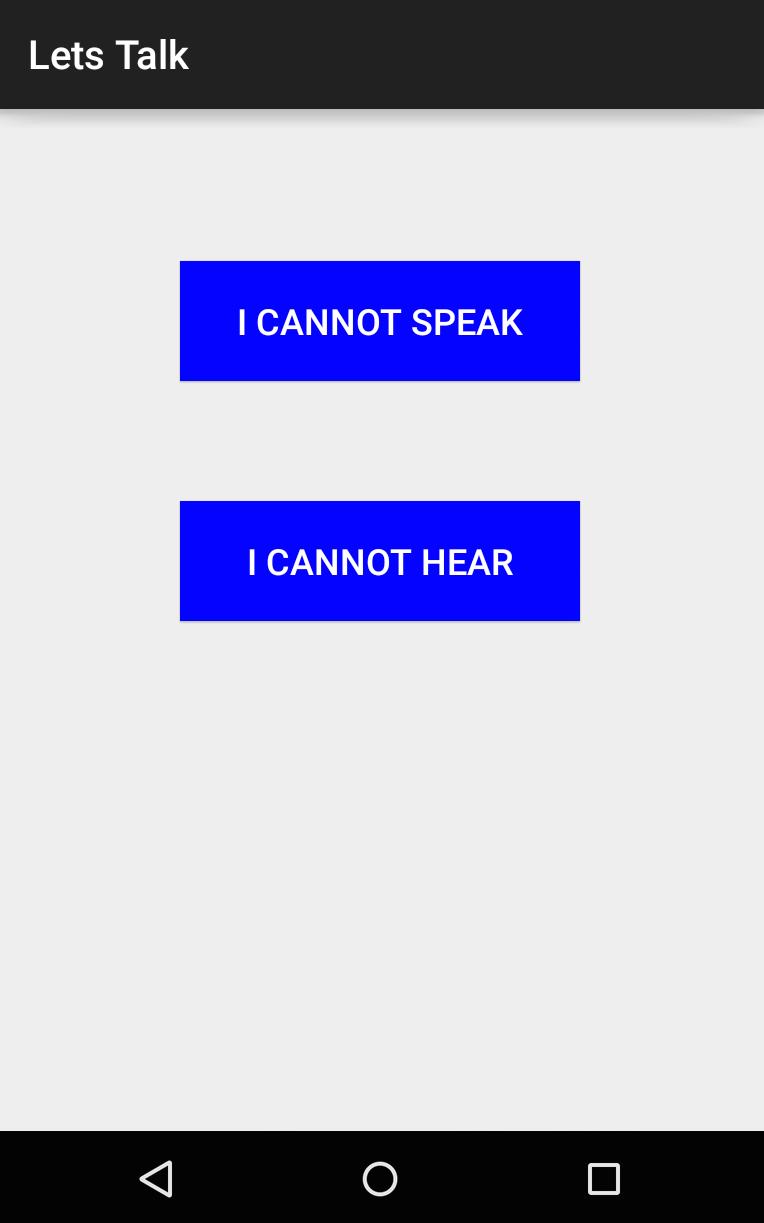This screenshot has height=1223, width=764.
Task: Go back using the navigation bar
Action: tap(156, 1179)
